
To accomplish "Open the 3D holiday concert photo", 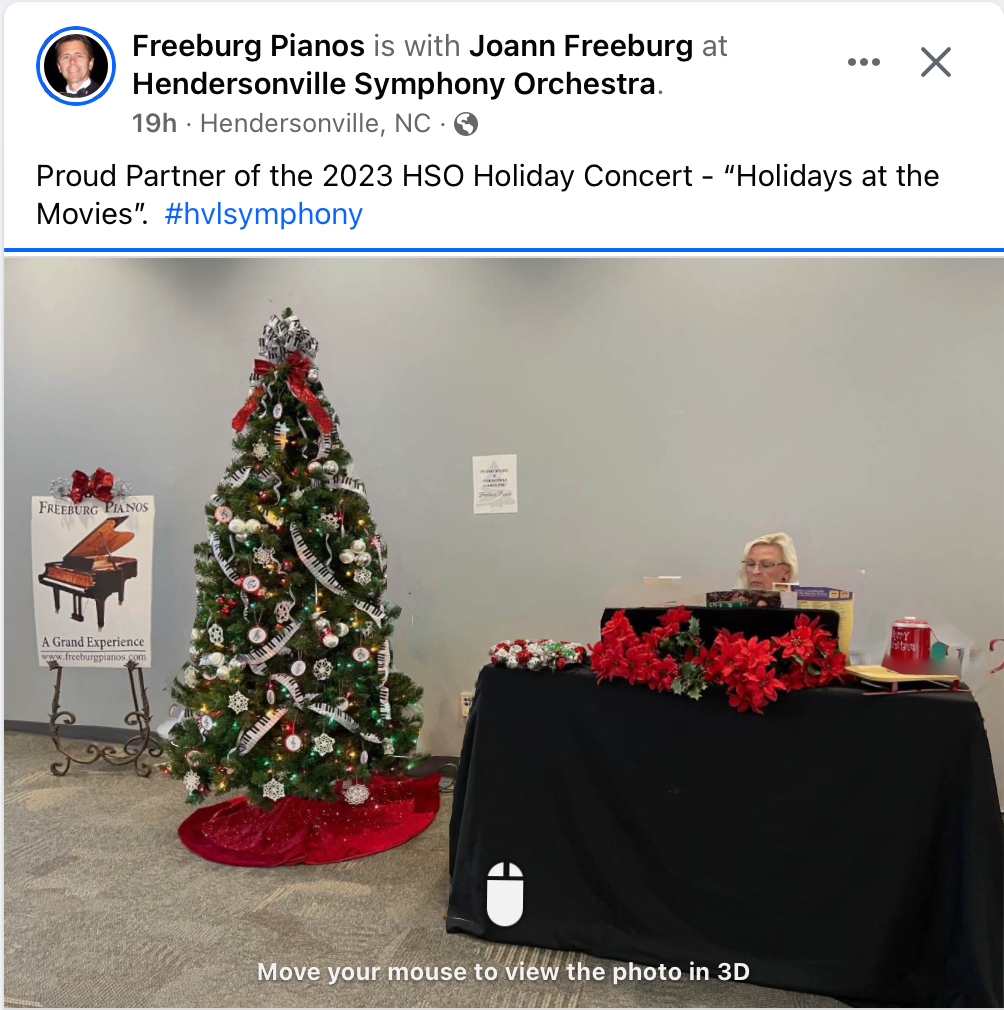I will 502,630.
